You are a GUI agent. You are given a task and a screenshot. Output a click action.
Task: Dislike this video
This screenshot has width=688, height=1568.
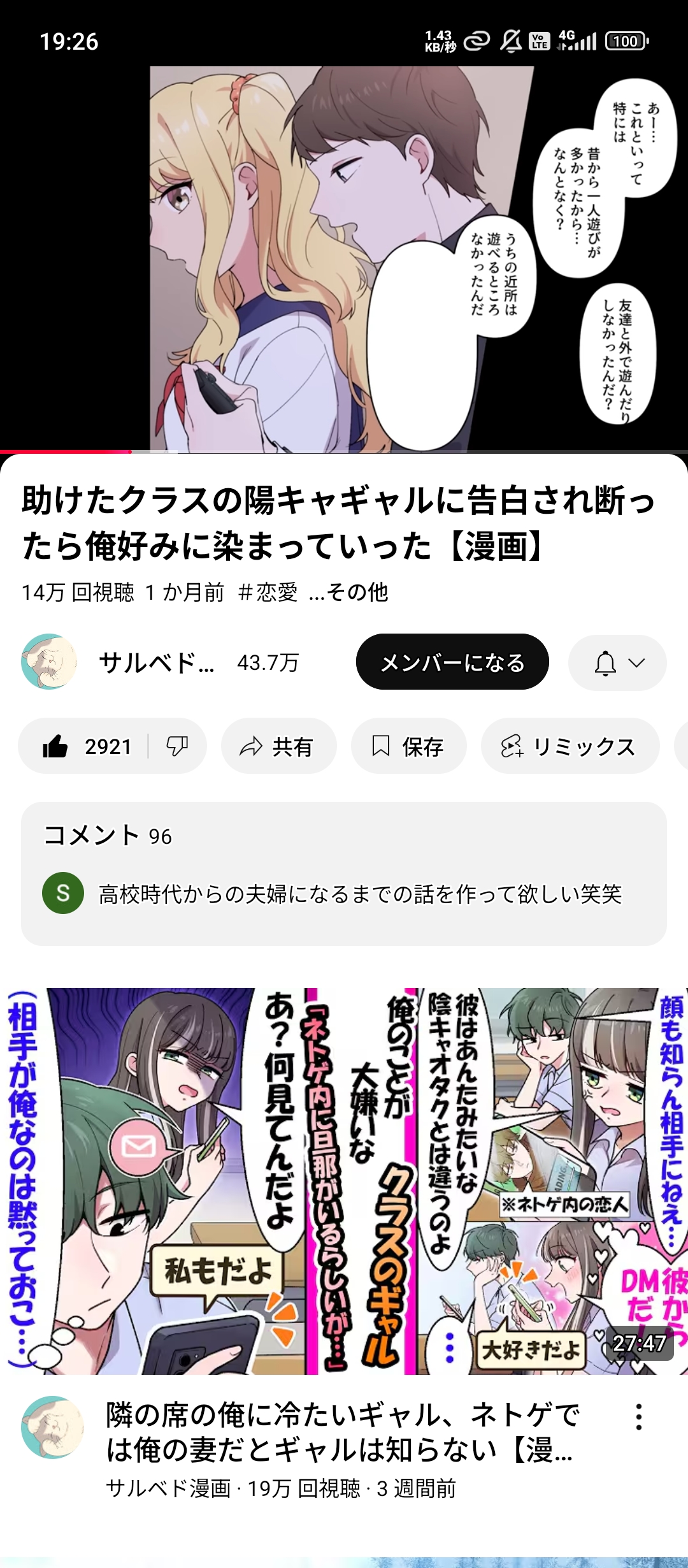click(177, 746)
